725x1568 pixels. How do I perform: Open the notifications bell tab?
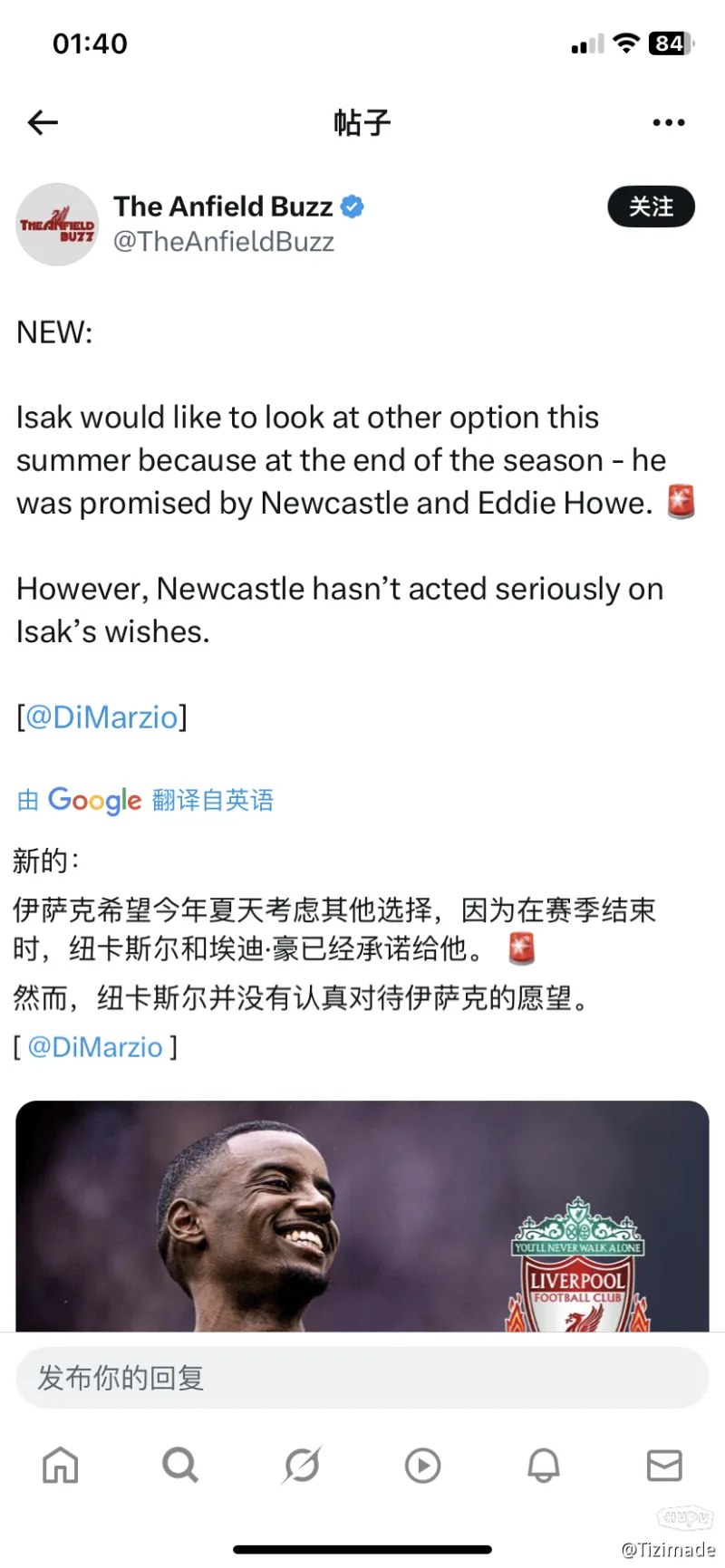(x=544, y=1465)
